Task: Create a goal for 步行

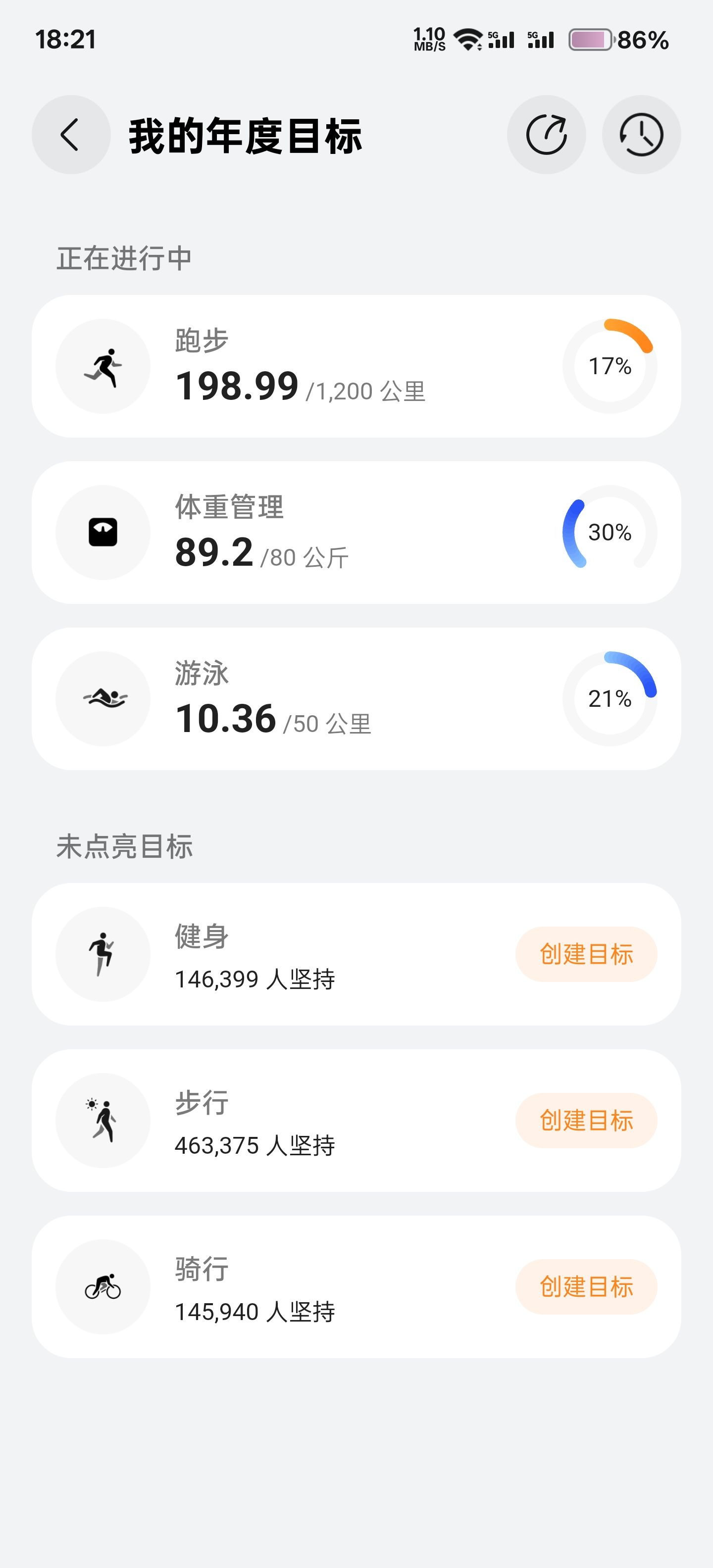Action: click(x=586, y=1120)
